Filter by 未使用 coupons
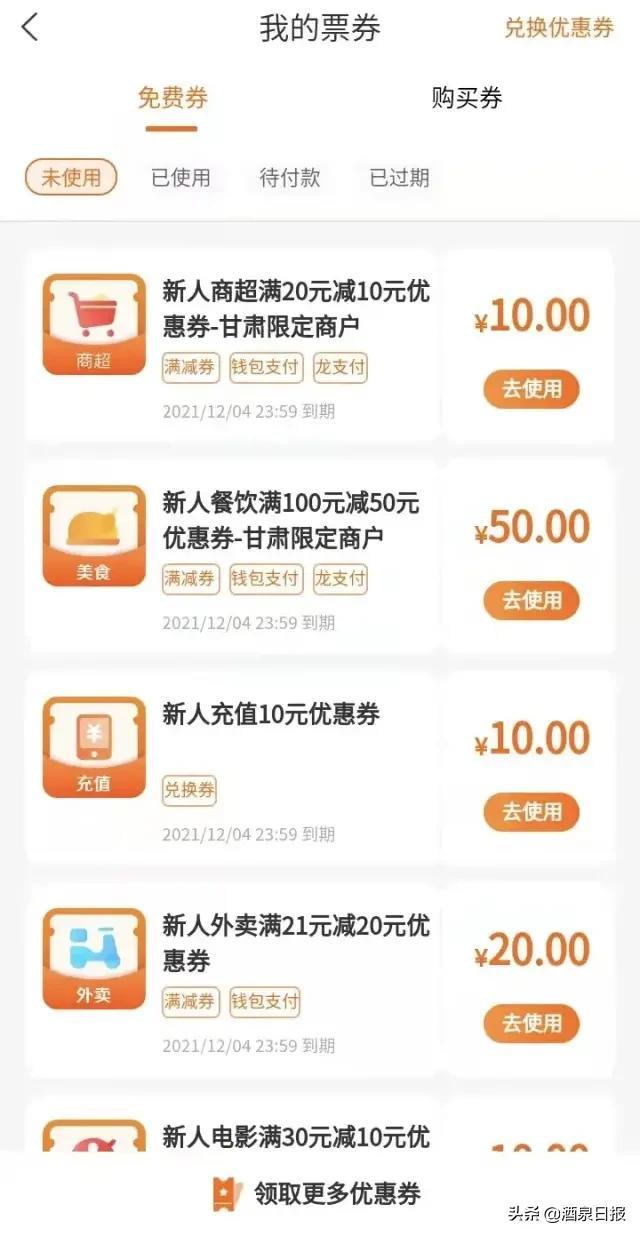This screenshot has width=640, height=1236. [71, 178]
